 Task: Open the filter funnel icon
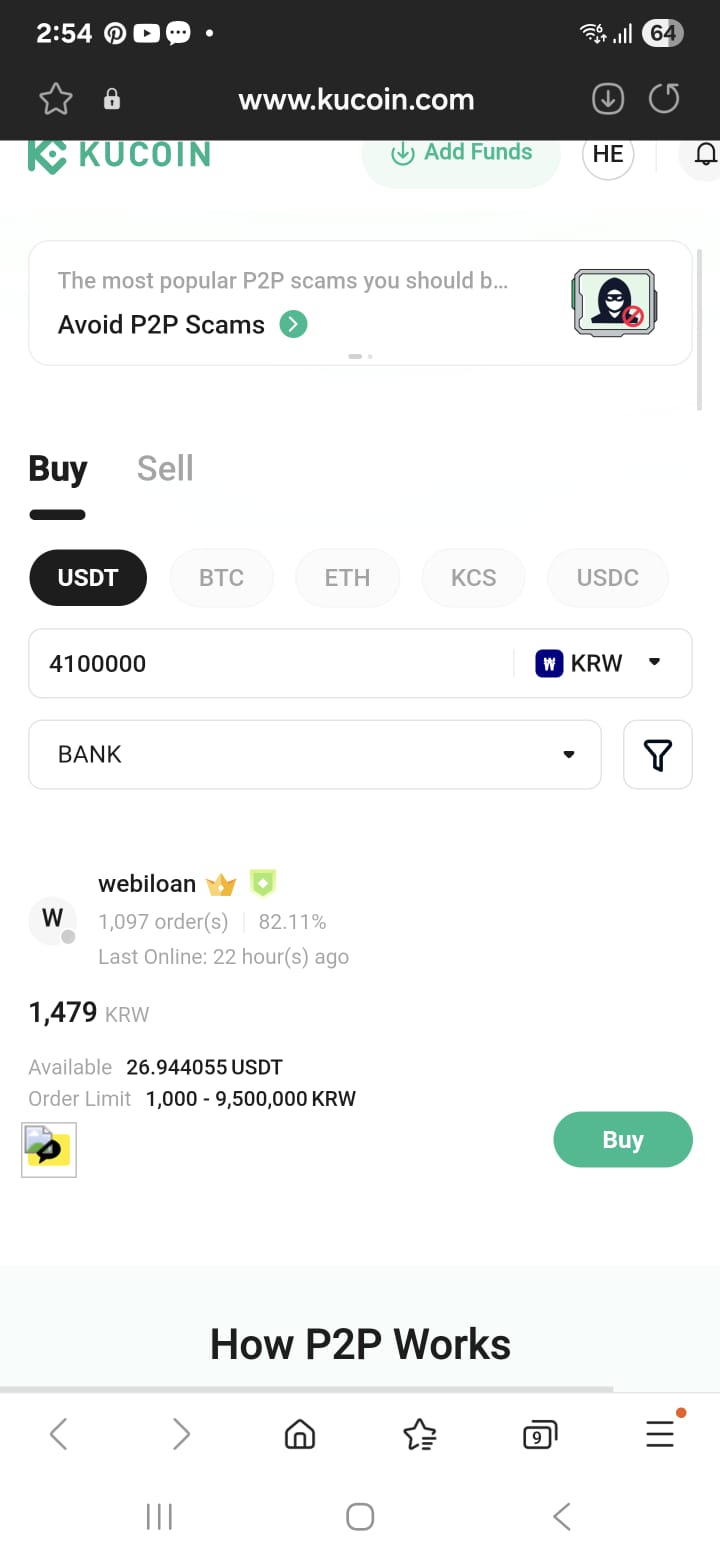pyautogui.click(x=658, y=754)
